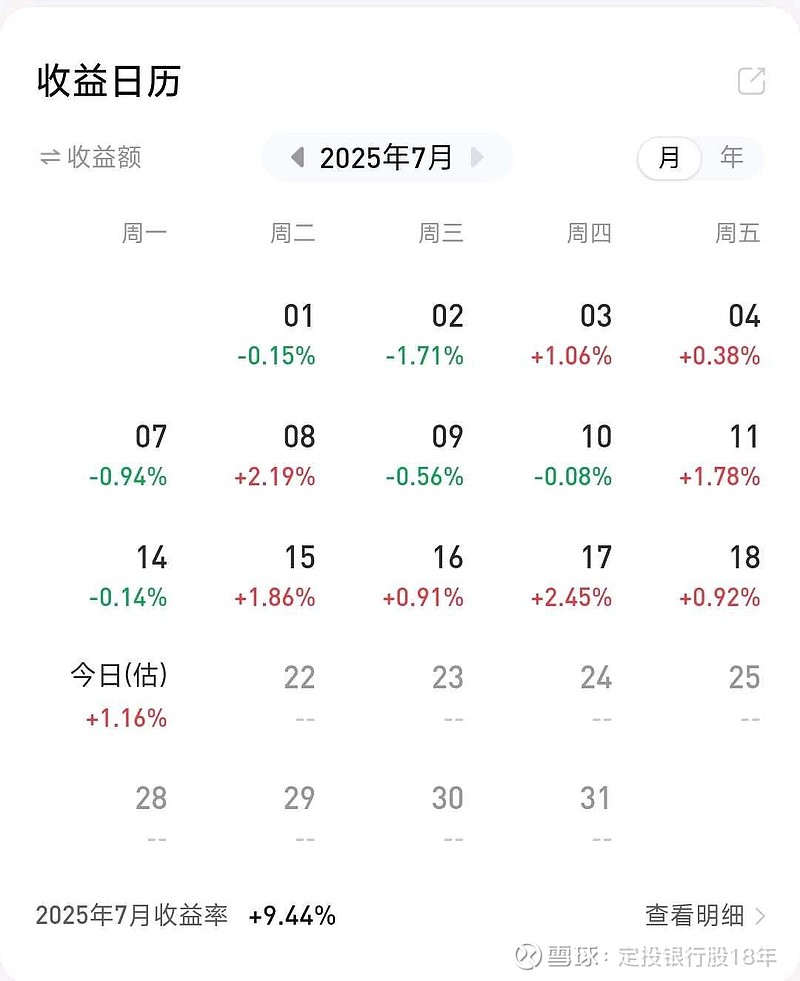Image resolution: width=800 pixels, height=981 pixels.
Task: Go to the previous month with the left arrow
Action: (x=296, y=157)
